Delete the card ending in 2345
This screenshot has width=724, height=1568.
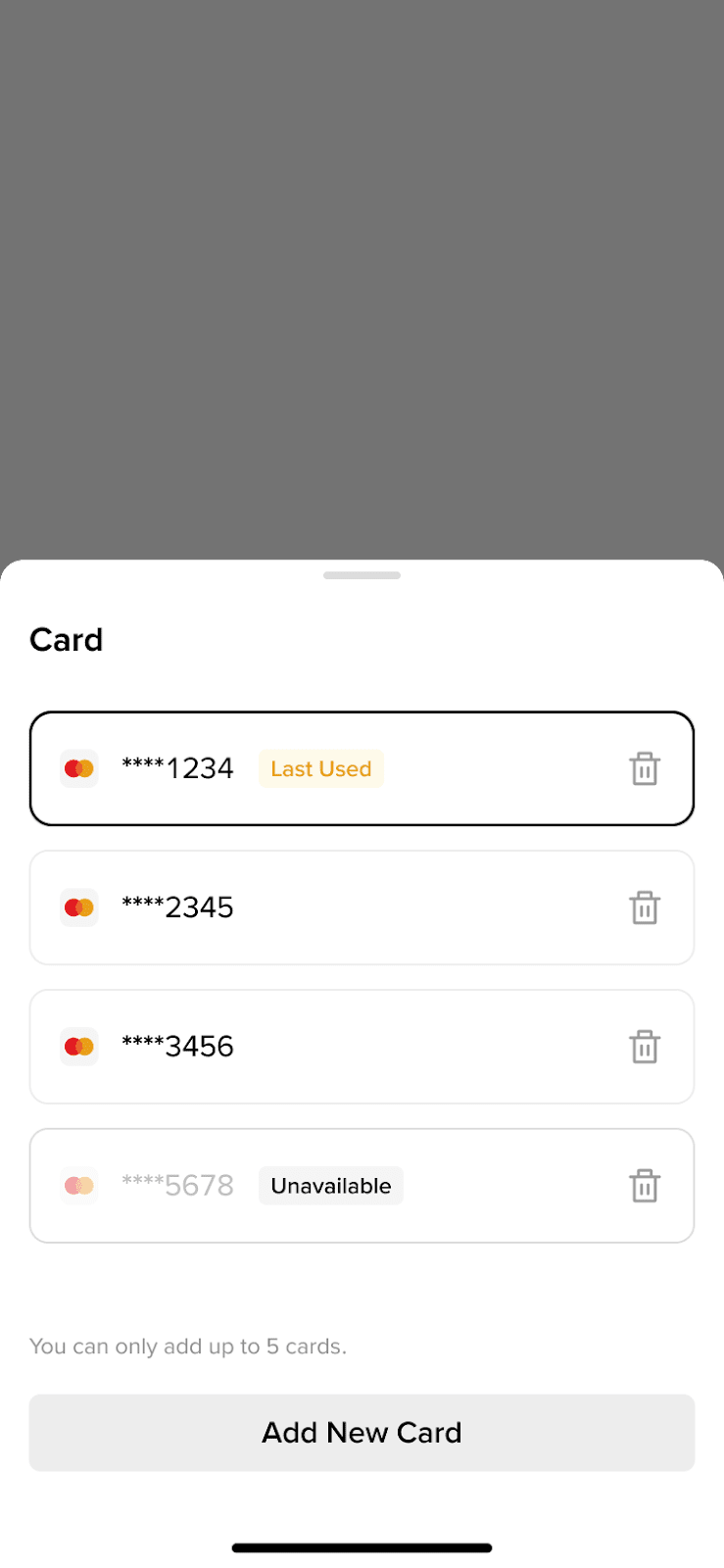(644, 908)
